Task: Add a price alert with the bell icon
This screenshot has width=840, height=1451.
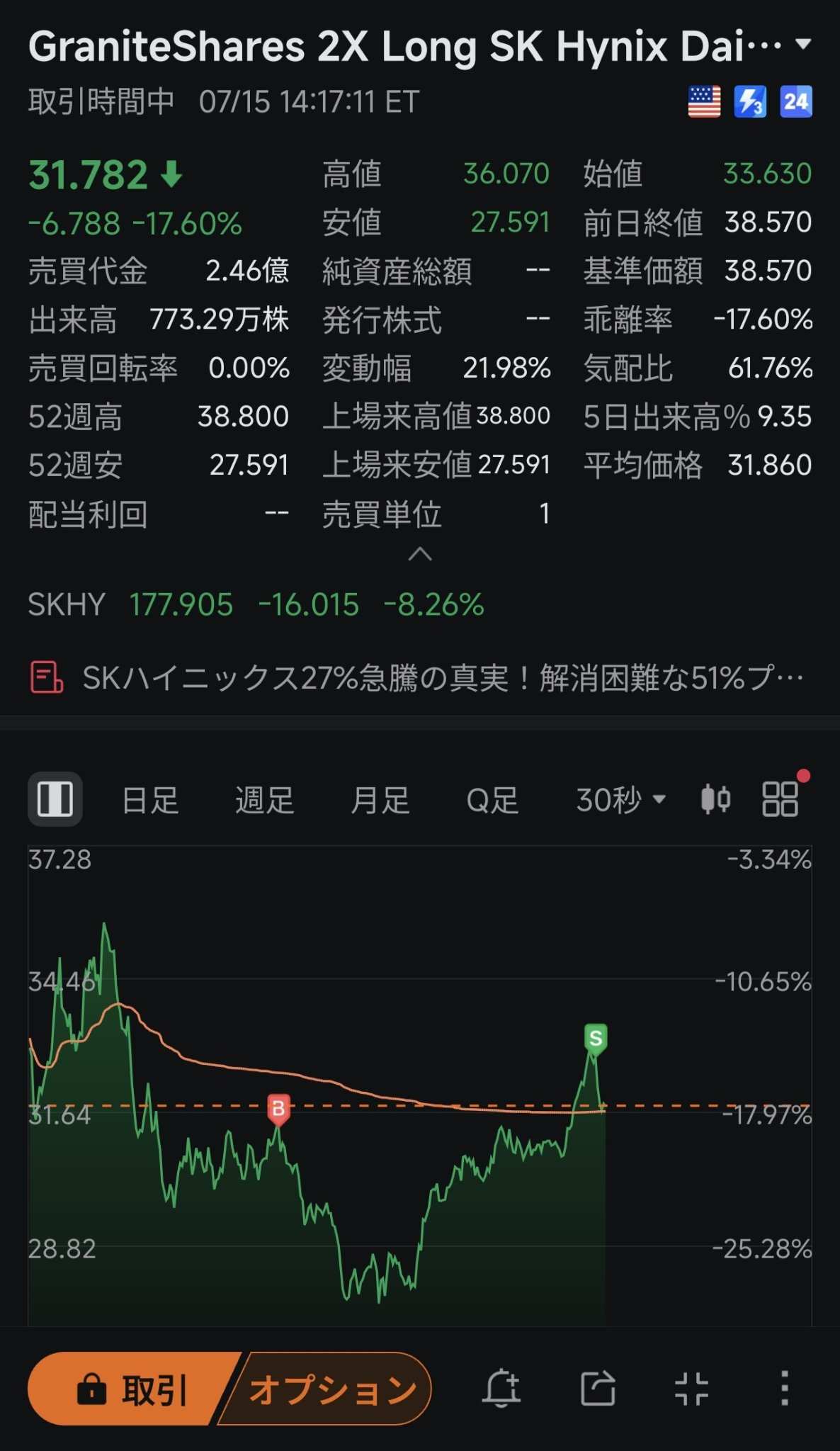Action: [x=501, y=1388]
